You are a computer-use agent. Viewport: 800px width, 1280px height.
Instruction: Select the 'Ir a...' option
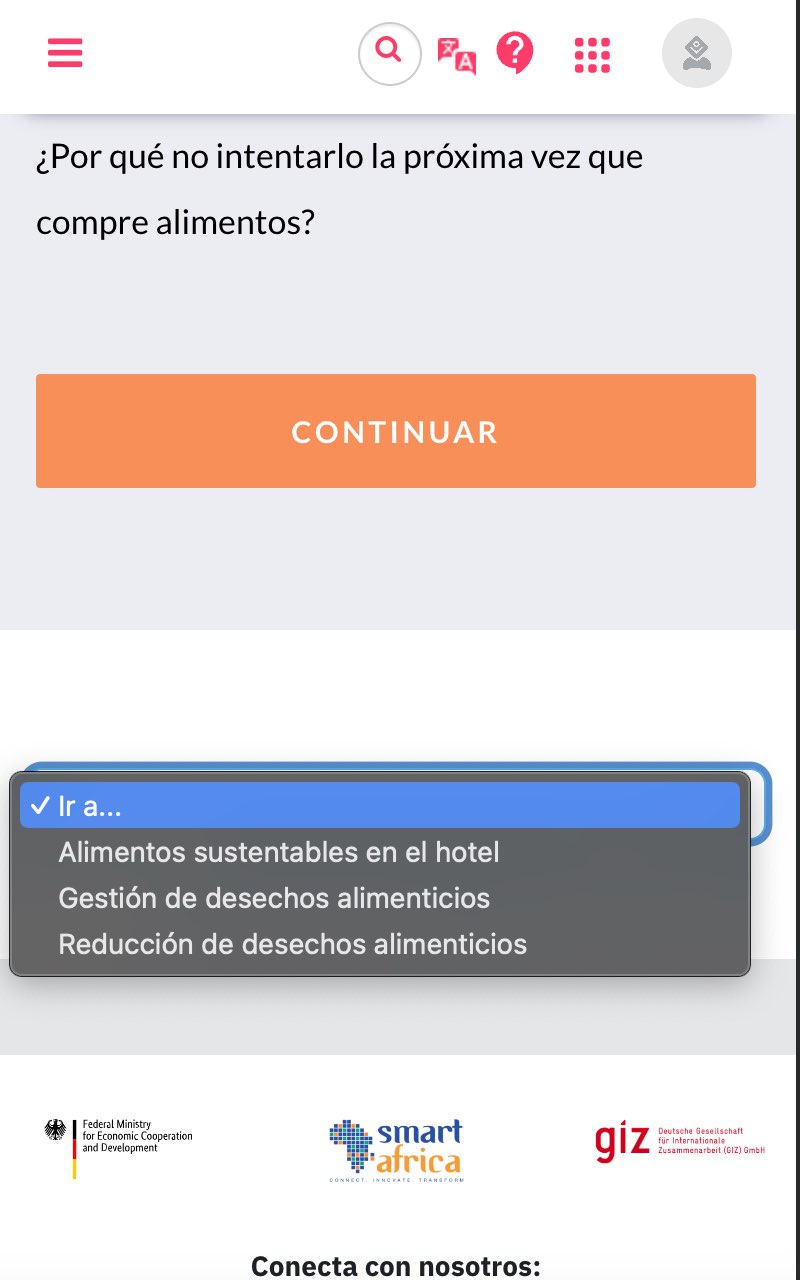(380, 806)
